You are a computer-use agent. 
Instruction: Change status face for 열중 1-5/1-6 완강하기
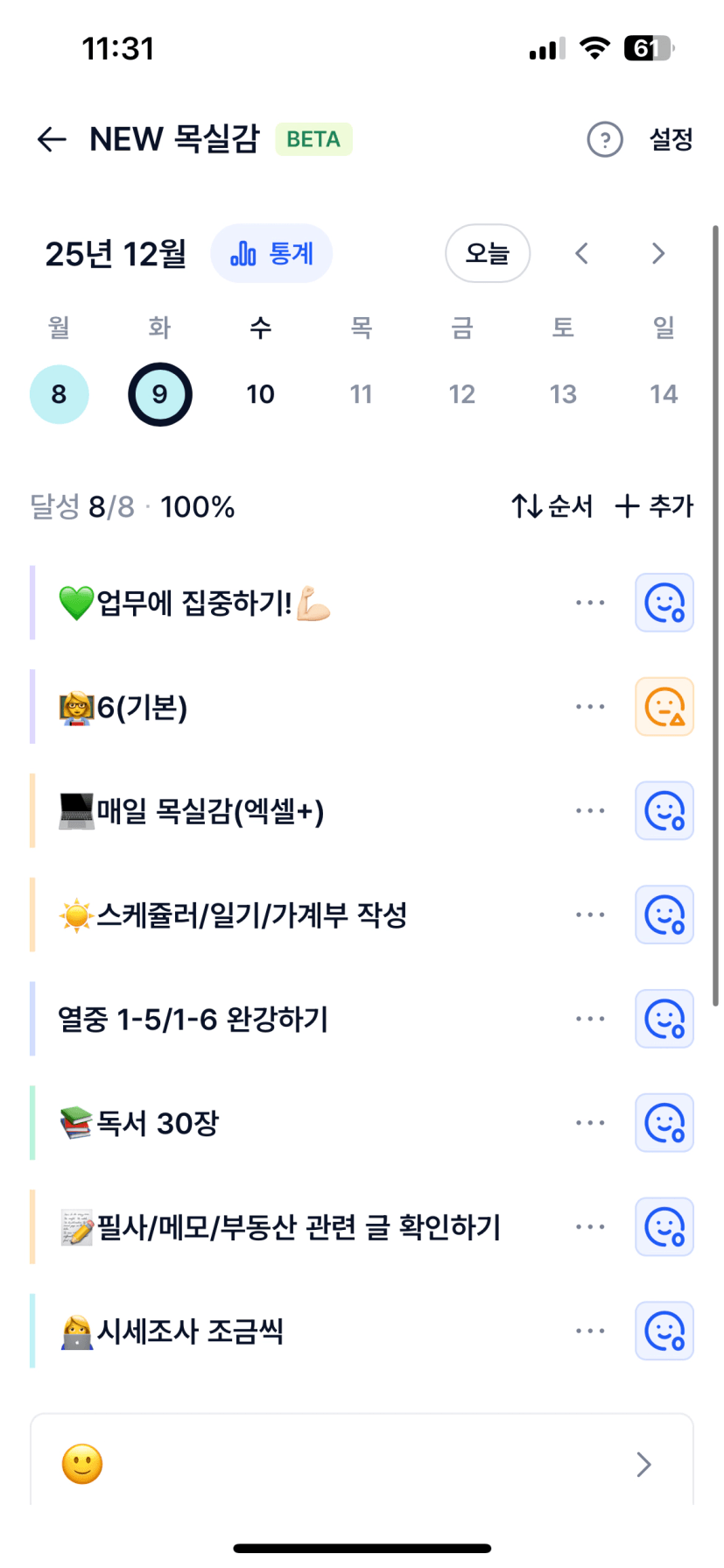coord(664,1019)
